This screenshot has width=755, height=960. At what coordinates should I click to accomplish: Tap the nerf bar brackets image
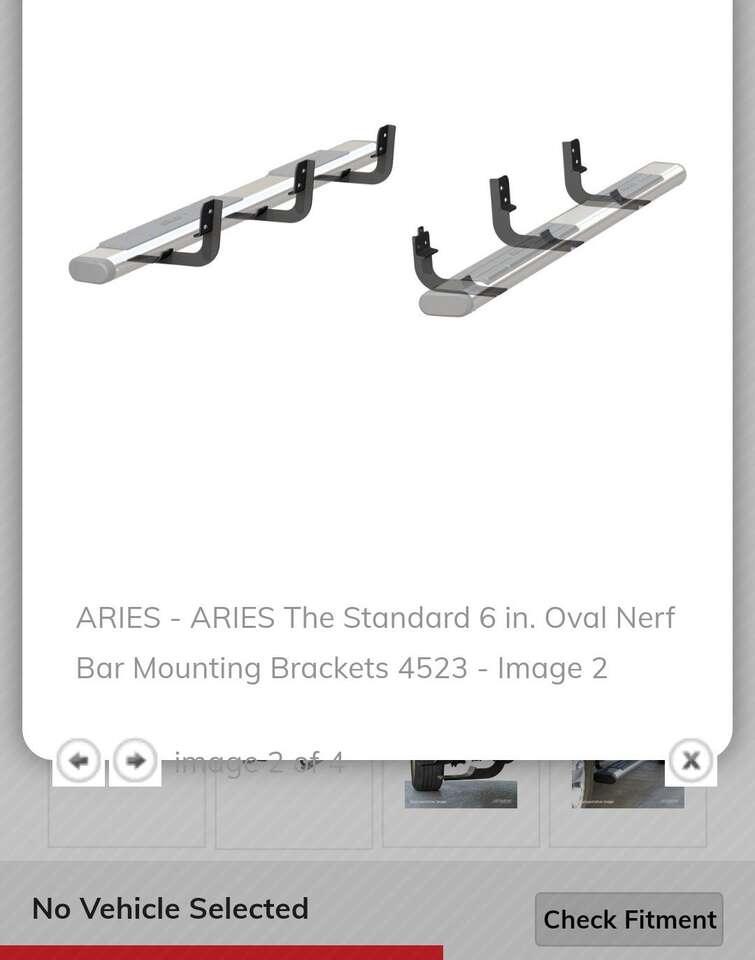point(377,222)
